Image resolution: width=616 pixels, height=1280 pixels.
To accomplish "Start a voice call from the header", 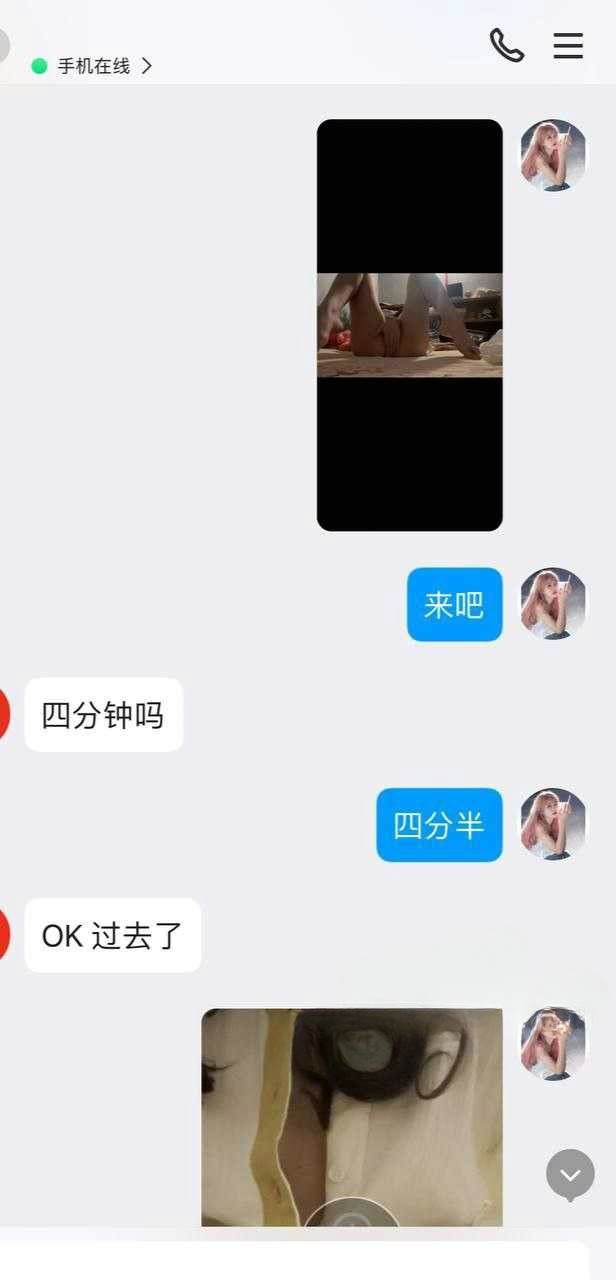I will (506, 45).
